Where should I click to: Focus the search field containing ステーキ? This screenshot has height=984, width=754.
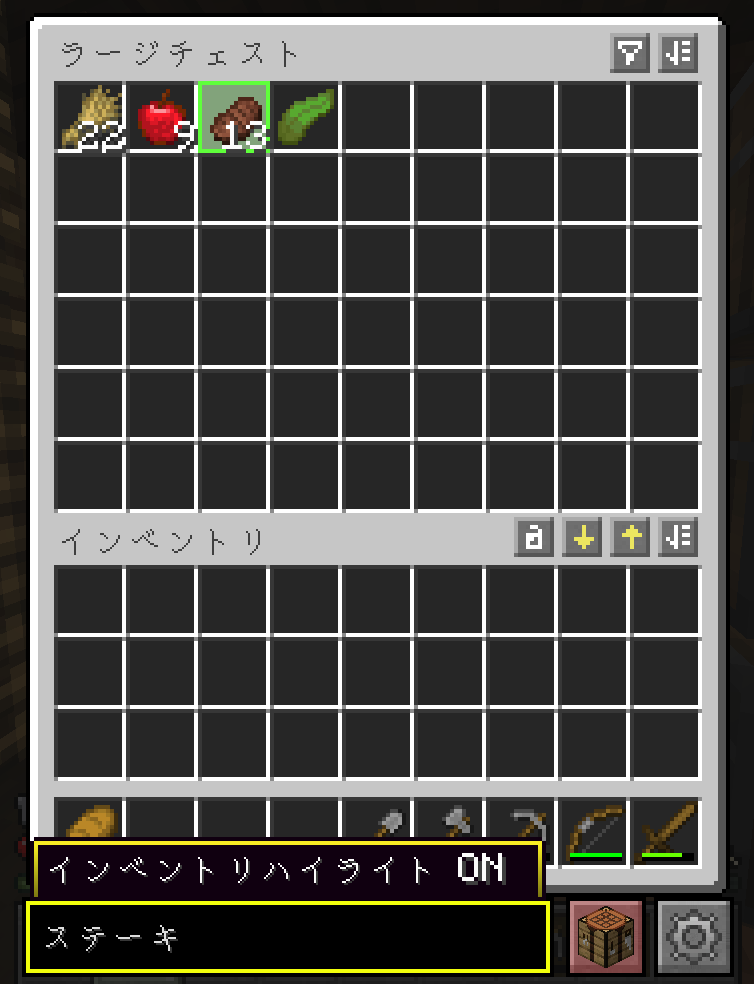pyautogui.click(x=288, y=937)
